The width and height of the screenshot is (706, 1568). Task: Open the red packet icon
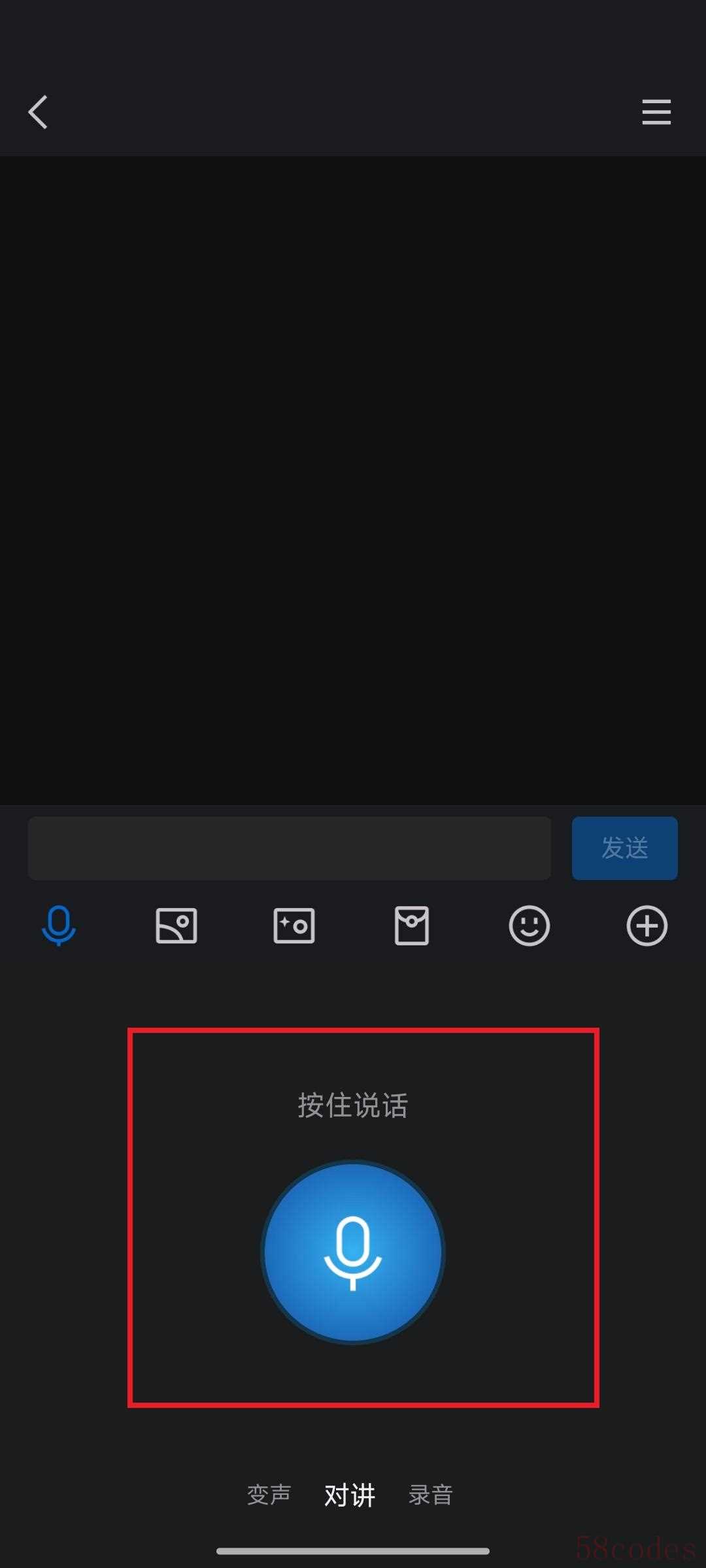412,925
